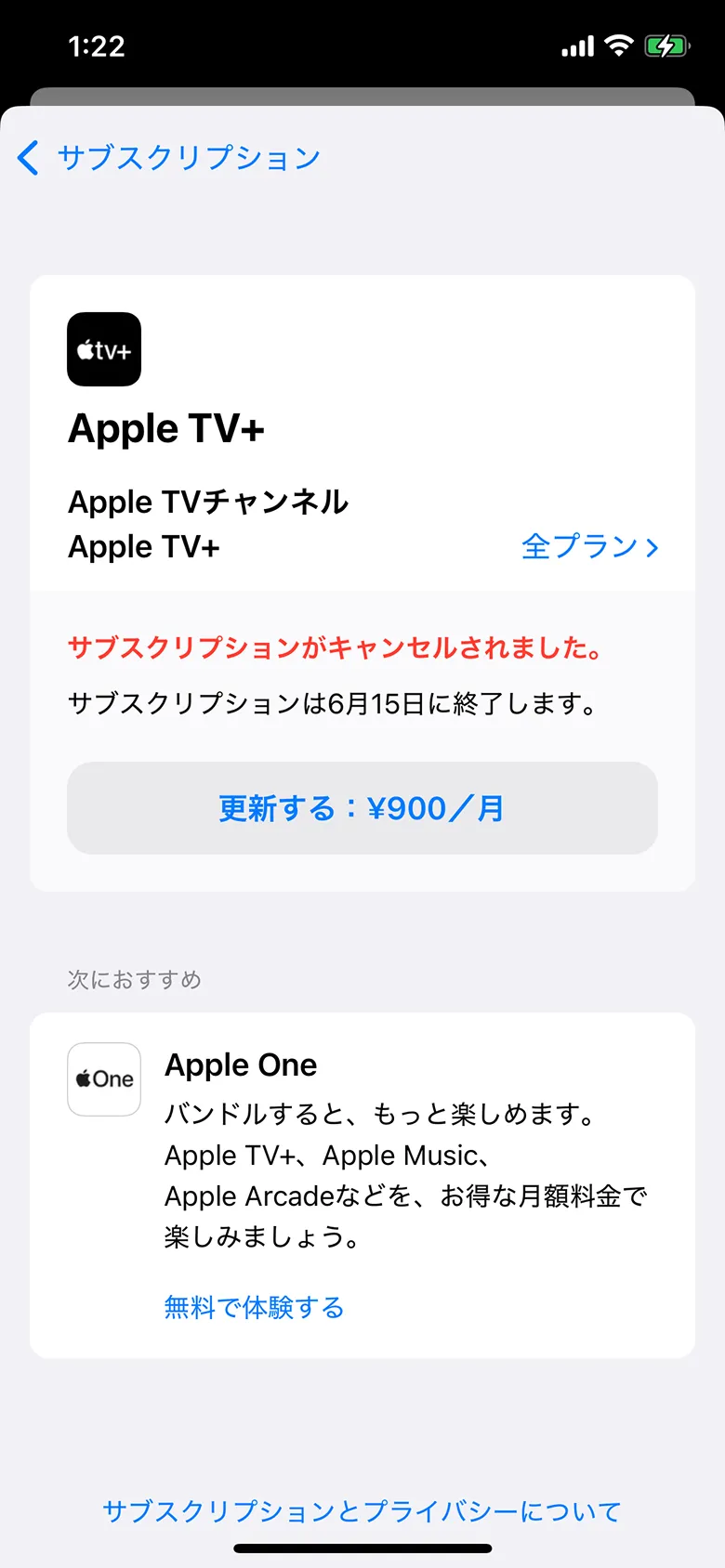725x1568 pixels.
Task: Tap the Wi-Fi icon in status bar
Action: (x=617, y=45)
